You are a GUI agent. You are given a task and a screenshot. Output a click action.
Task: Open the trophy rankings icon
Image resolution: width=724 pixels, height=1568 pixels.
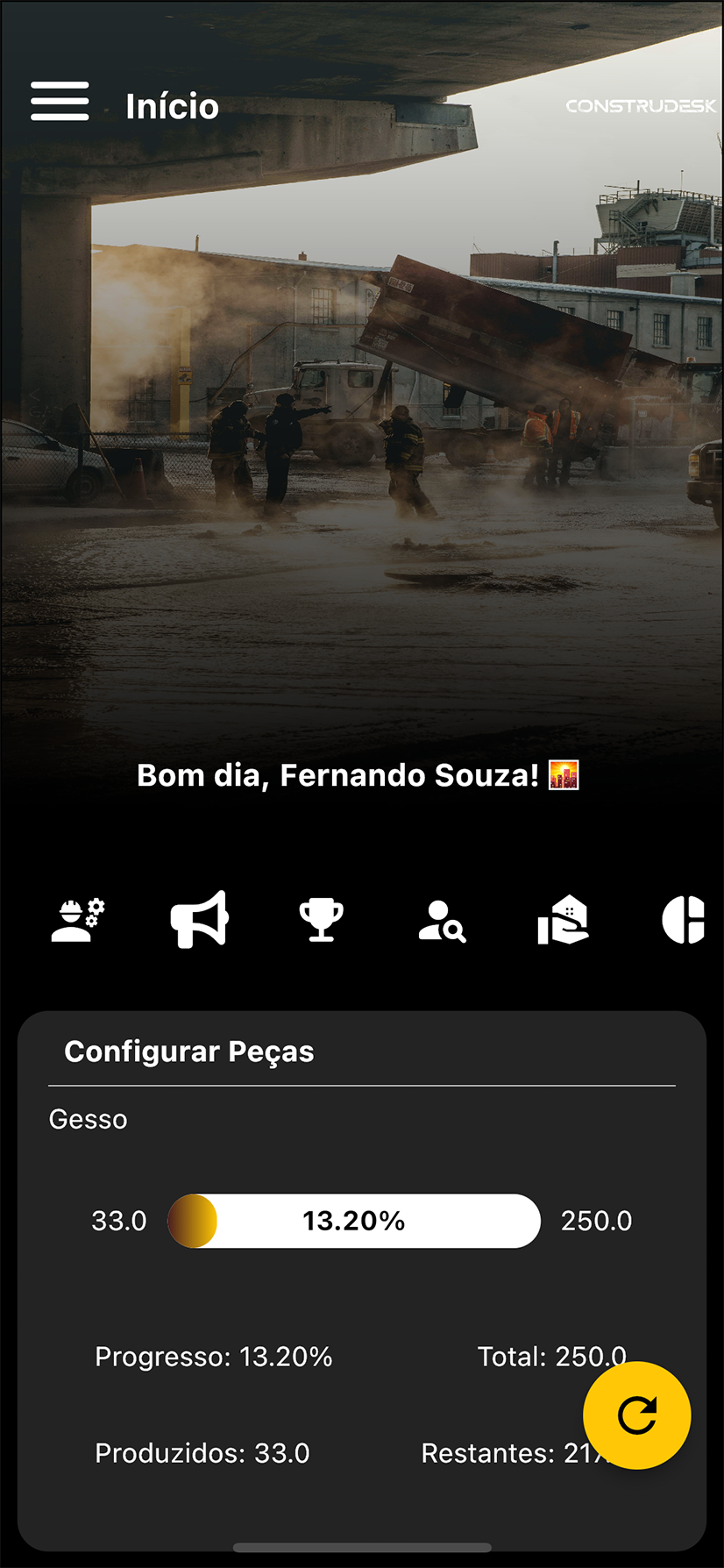click(x=321, y=920)
